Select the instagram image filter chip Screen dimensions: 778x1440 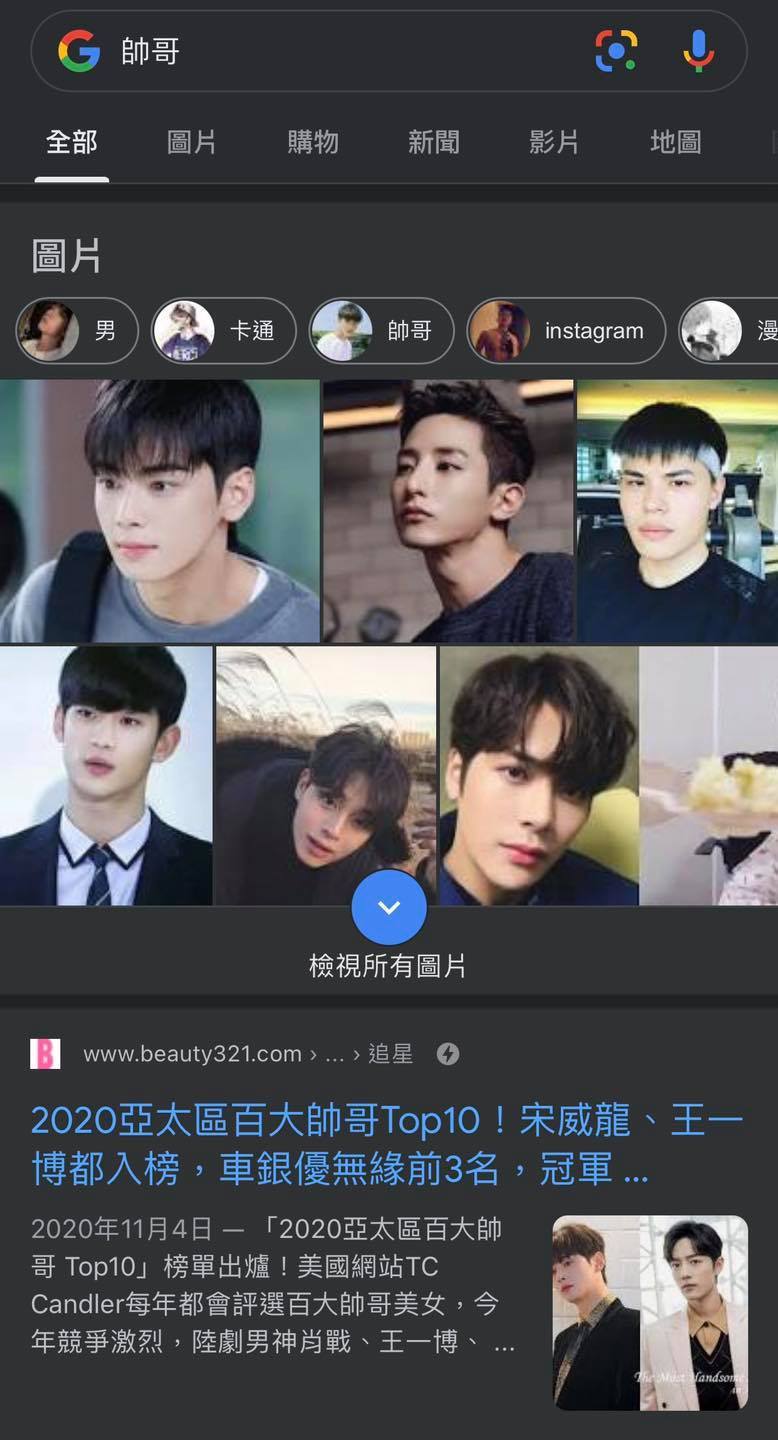[x=566, y=331]
